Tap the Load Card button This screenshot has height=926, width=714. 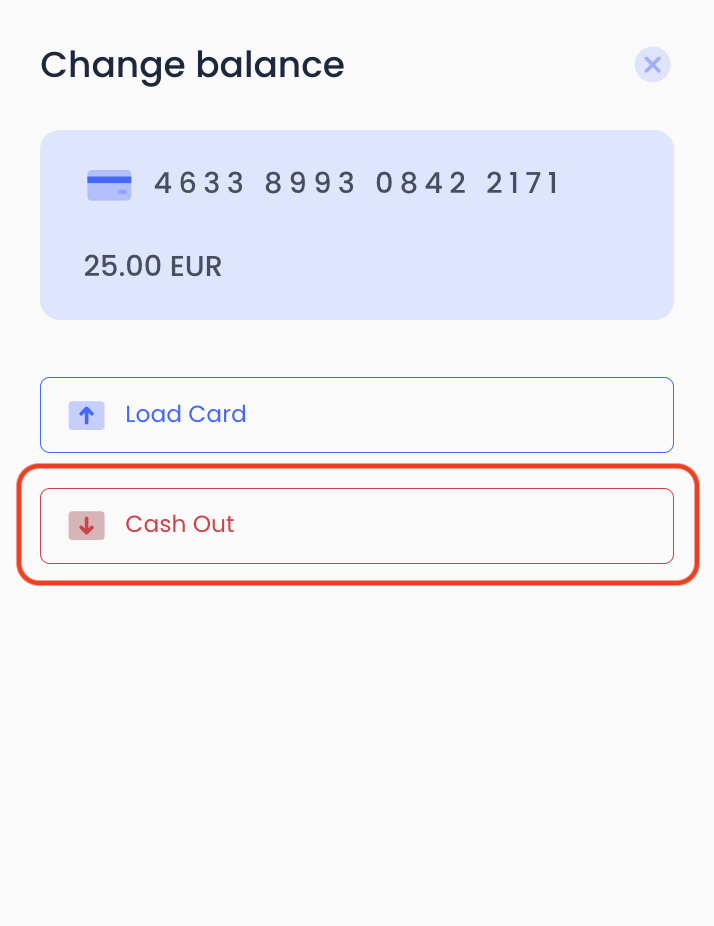pos(356,415)
